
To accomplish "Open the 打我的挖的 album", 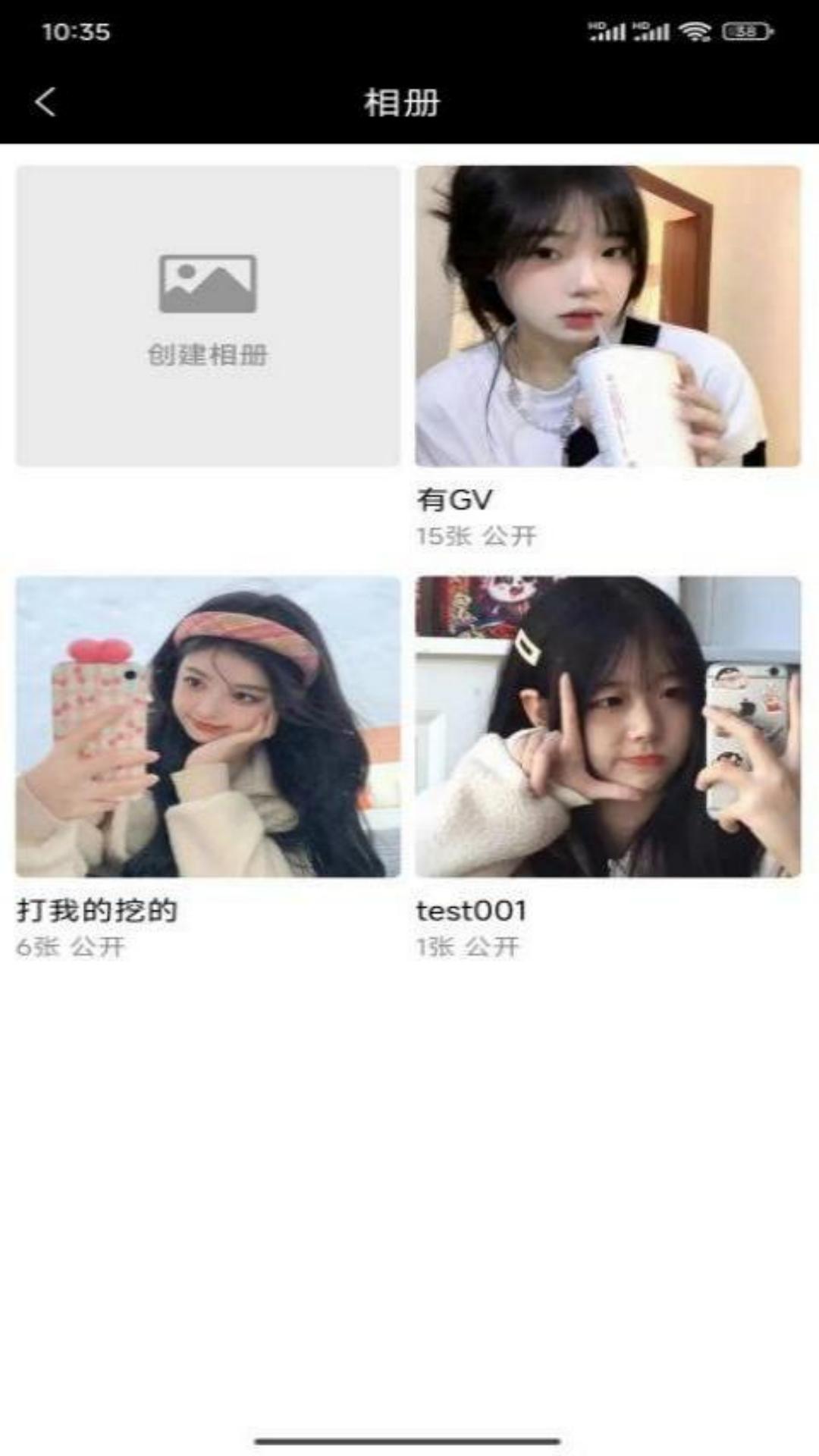I will coord(208,726).
